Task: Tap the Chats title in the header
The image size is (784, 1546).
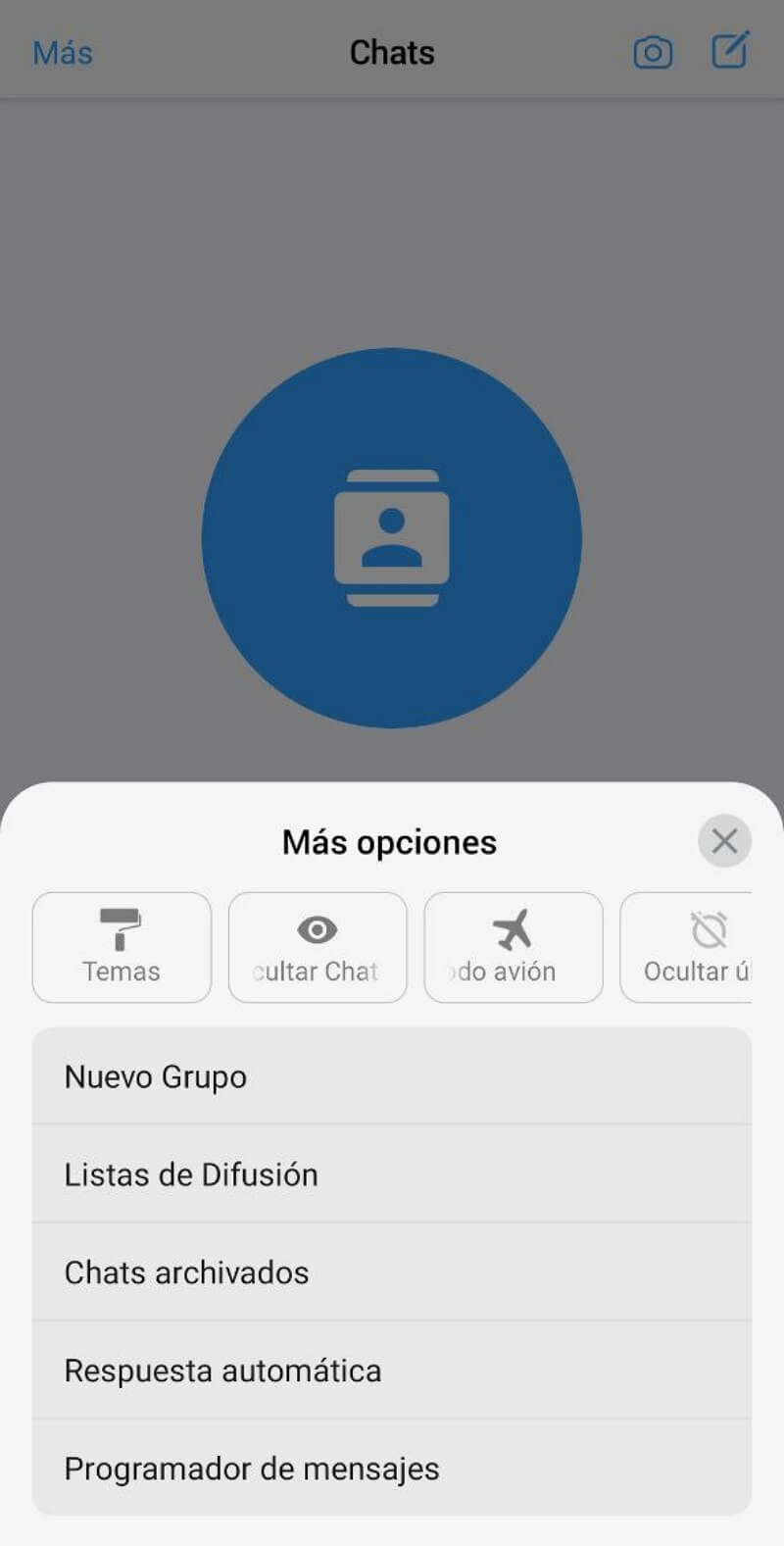Action: point(392,52)
